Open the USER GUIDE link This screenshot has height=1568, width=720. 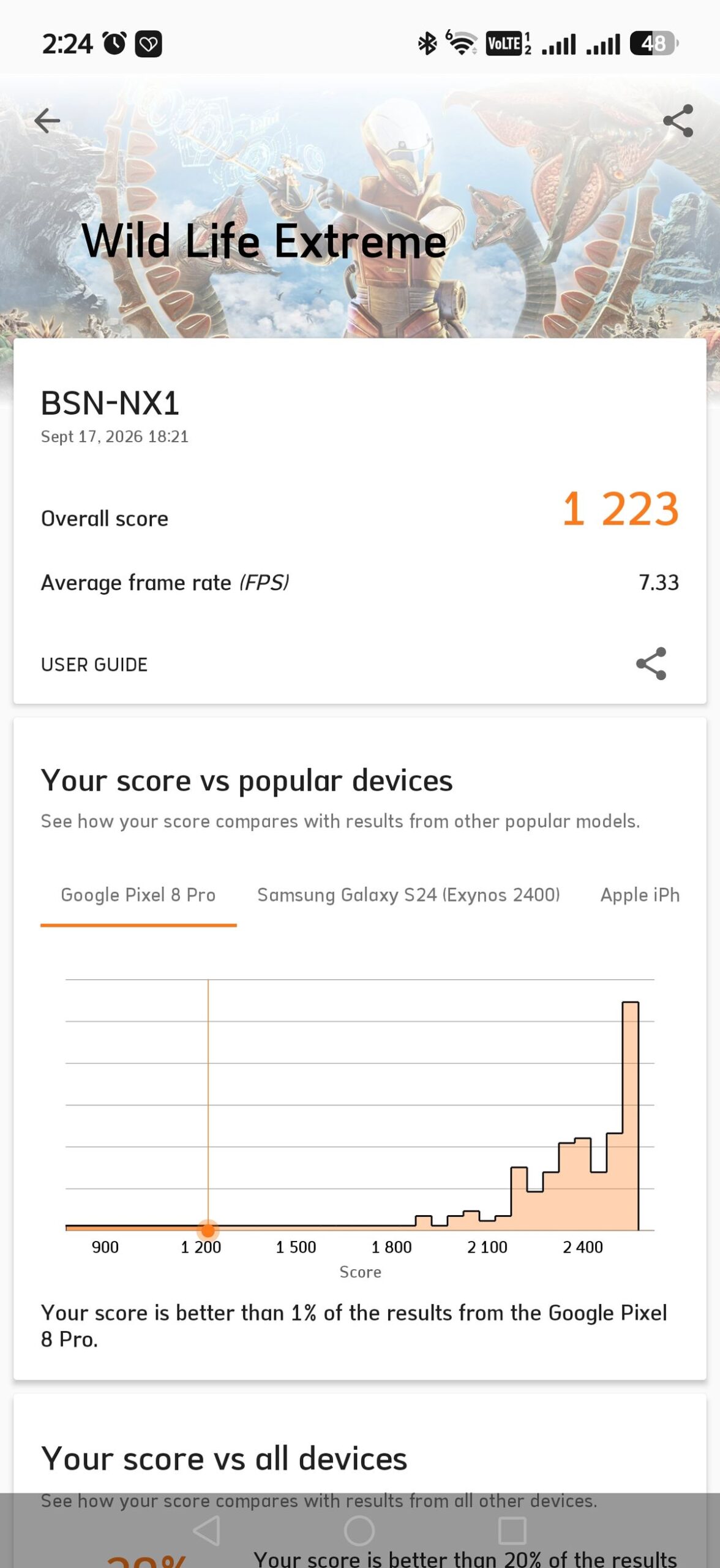pos(94,665)
